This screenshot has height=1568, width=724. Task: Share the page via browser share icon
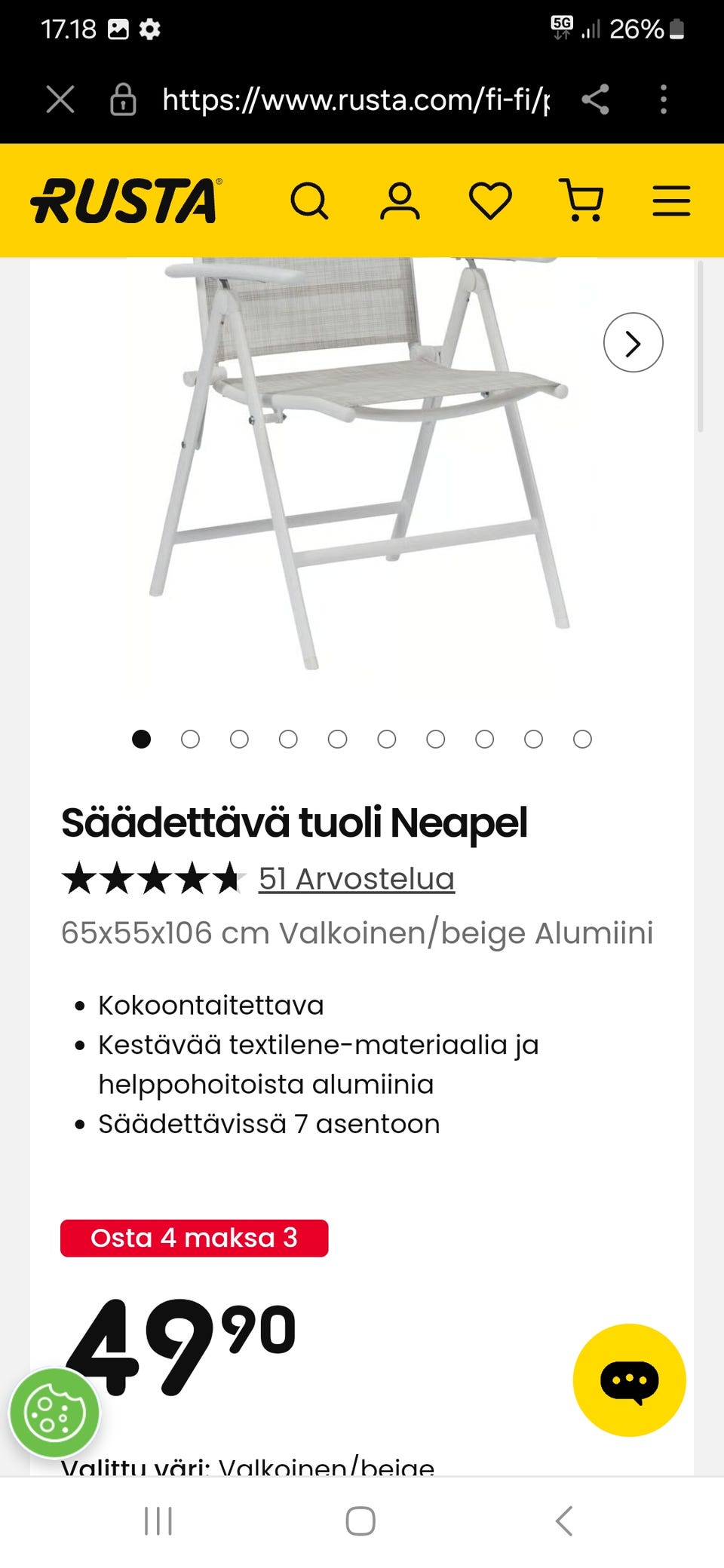(595, 99)
